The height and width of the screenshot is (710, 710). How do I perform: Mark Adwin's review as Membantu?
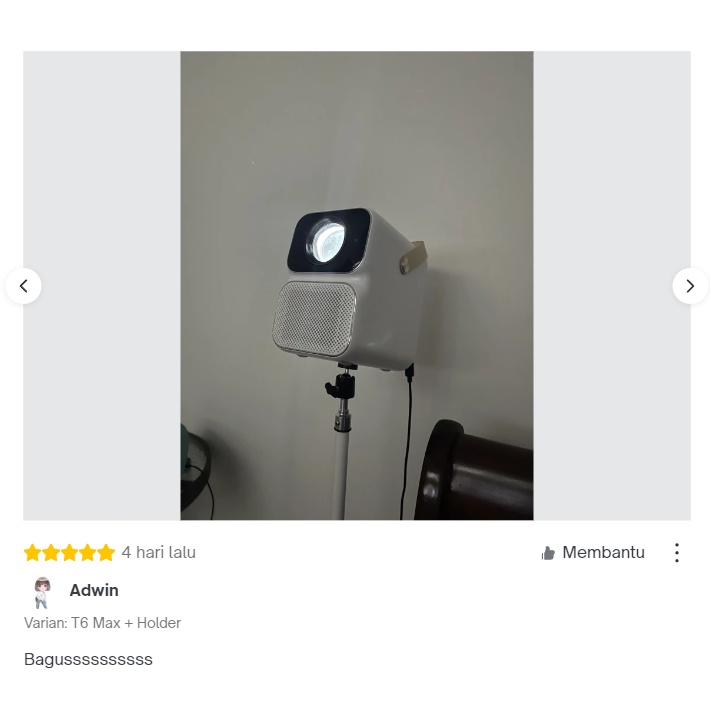click(593, 553)
